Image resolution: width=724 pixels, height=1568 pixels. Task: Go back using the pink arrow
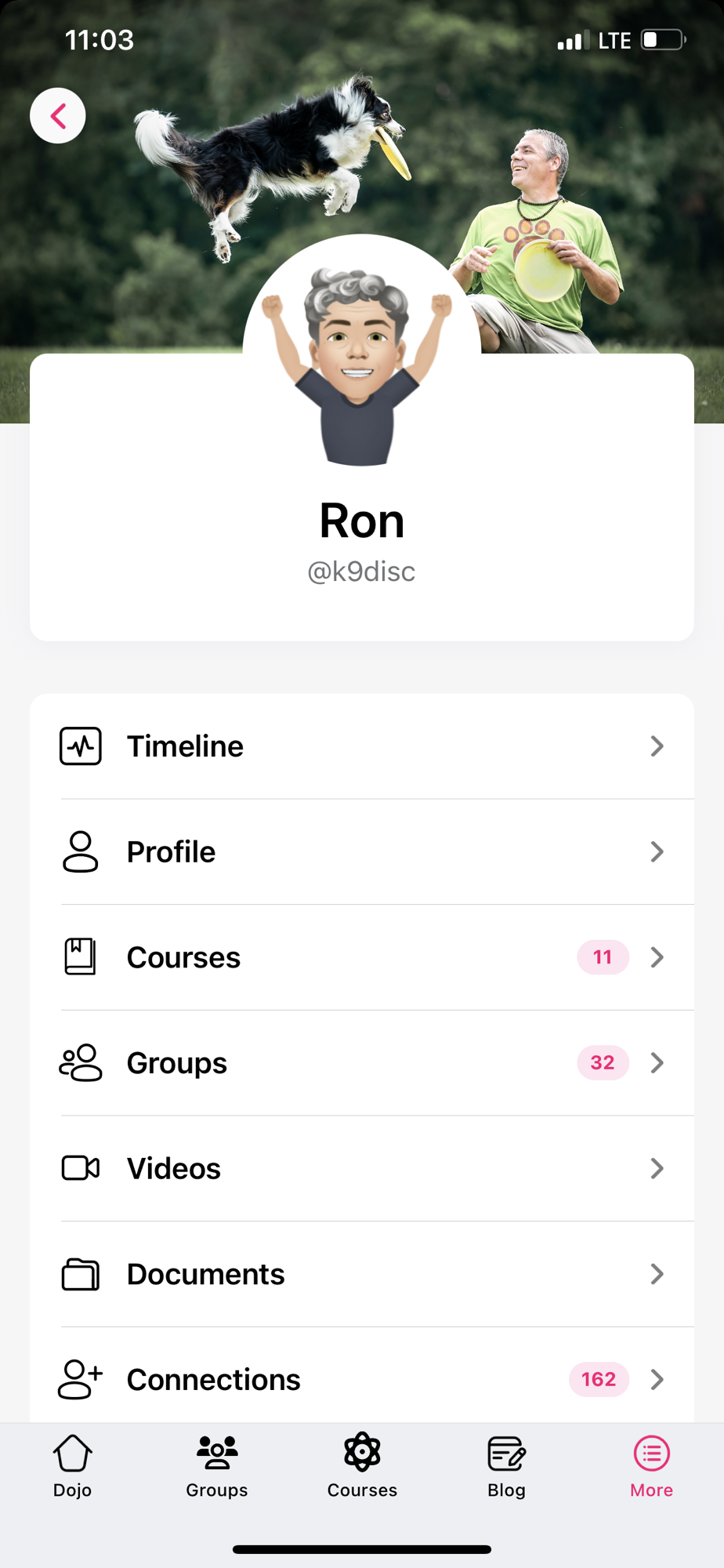[58, 116]
